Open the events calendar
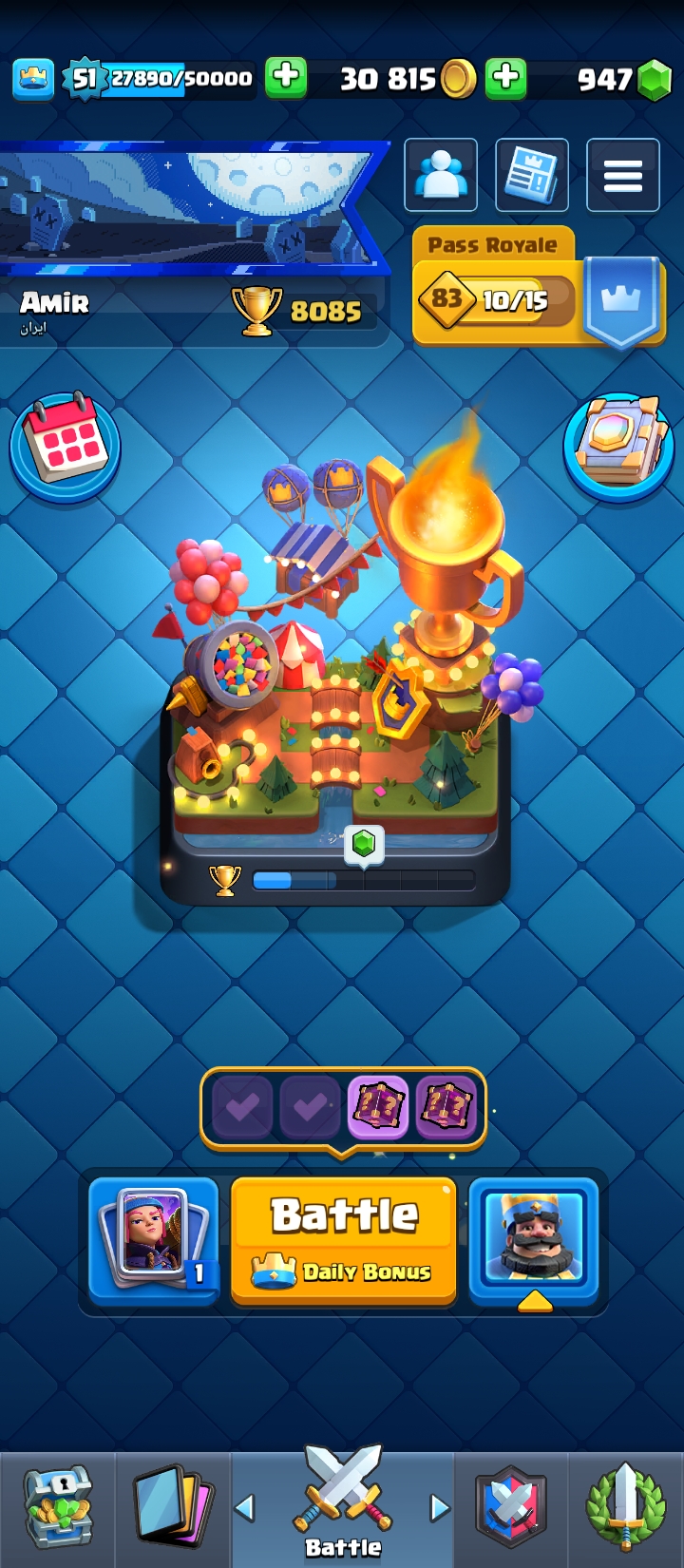The image size is (684, 1568). pos(66,446)
